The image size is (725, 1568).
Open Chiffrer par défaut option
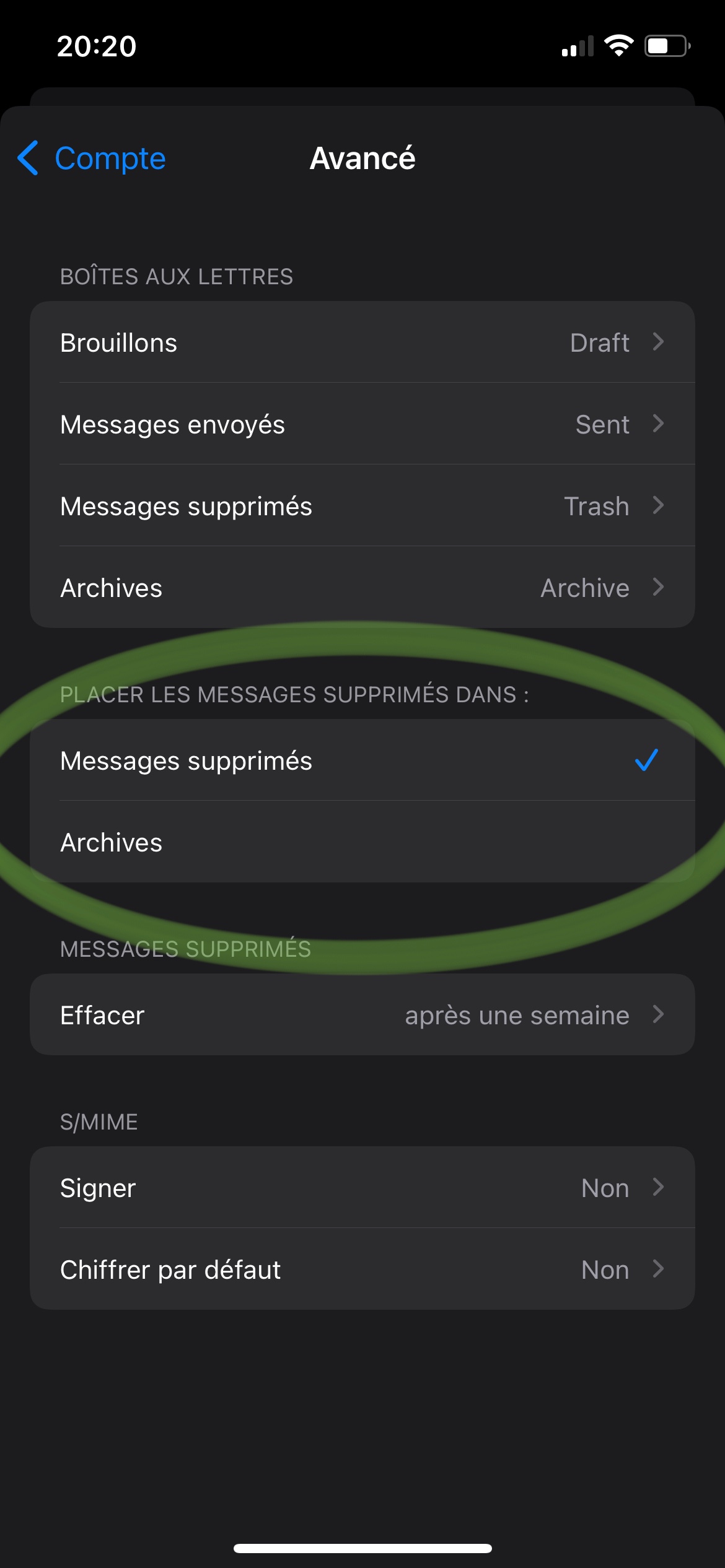click(x=362, y=1270)
